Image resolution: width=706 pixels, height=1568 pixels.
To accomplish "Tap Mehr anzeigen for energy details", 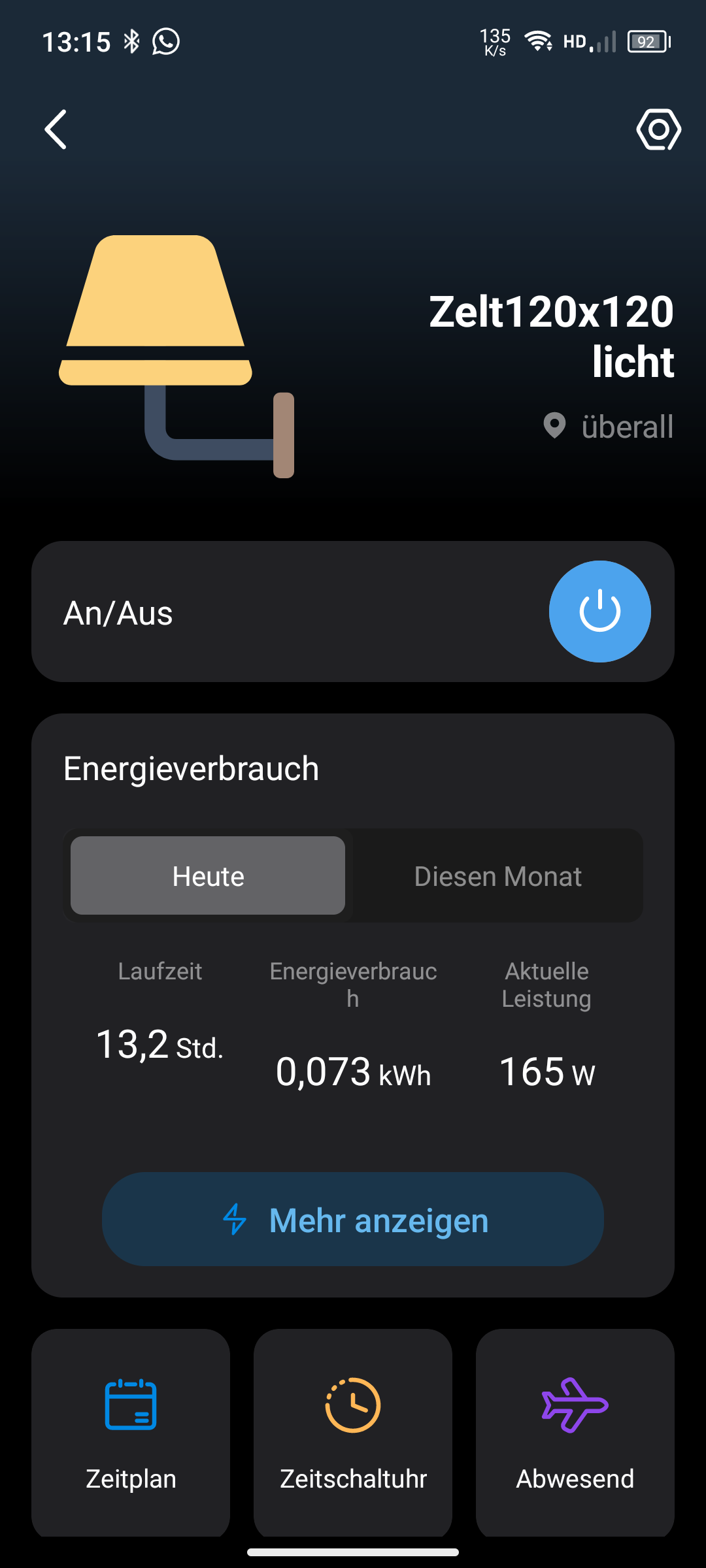I will (353, 1219).
